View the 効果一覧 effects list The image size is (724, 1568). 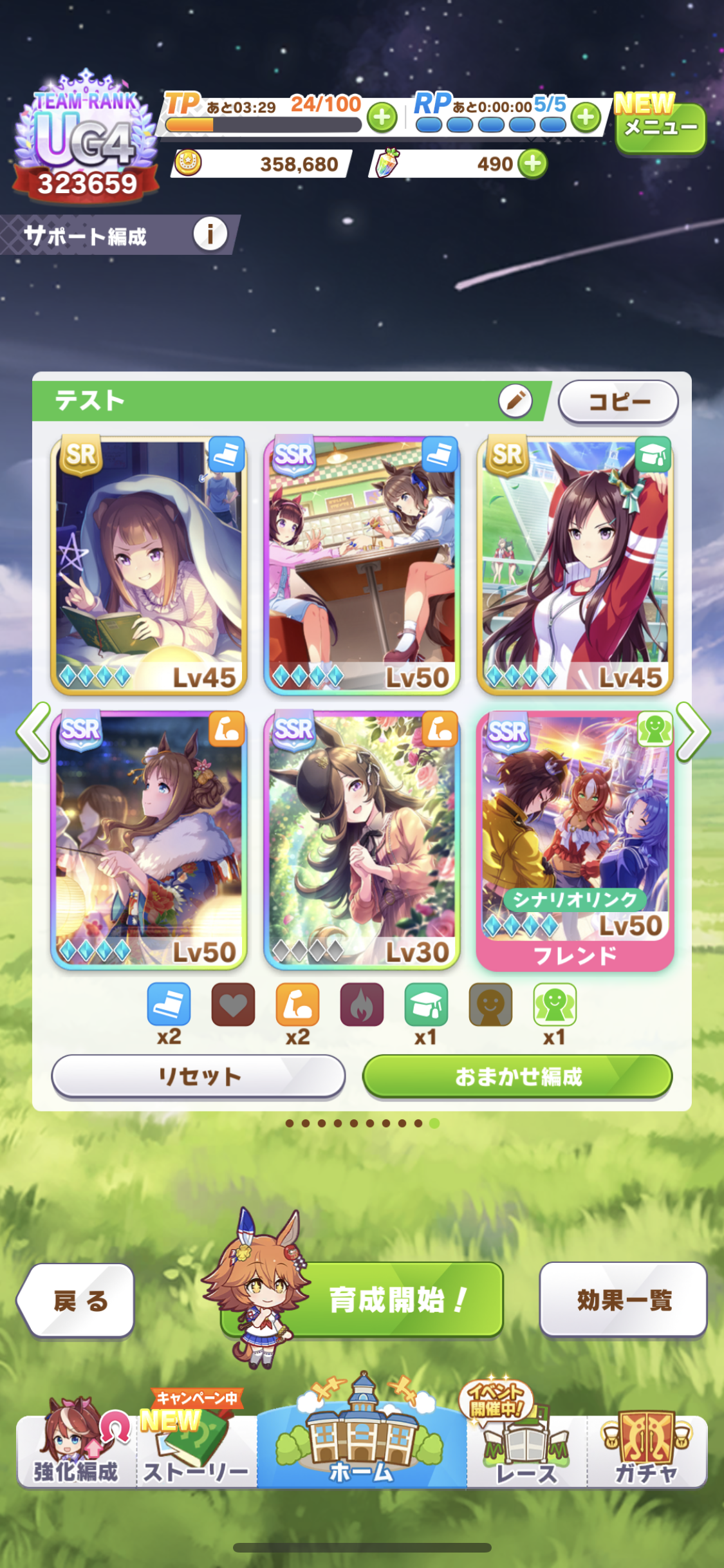(x=623, y=1300)
